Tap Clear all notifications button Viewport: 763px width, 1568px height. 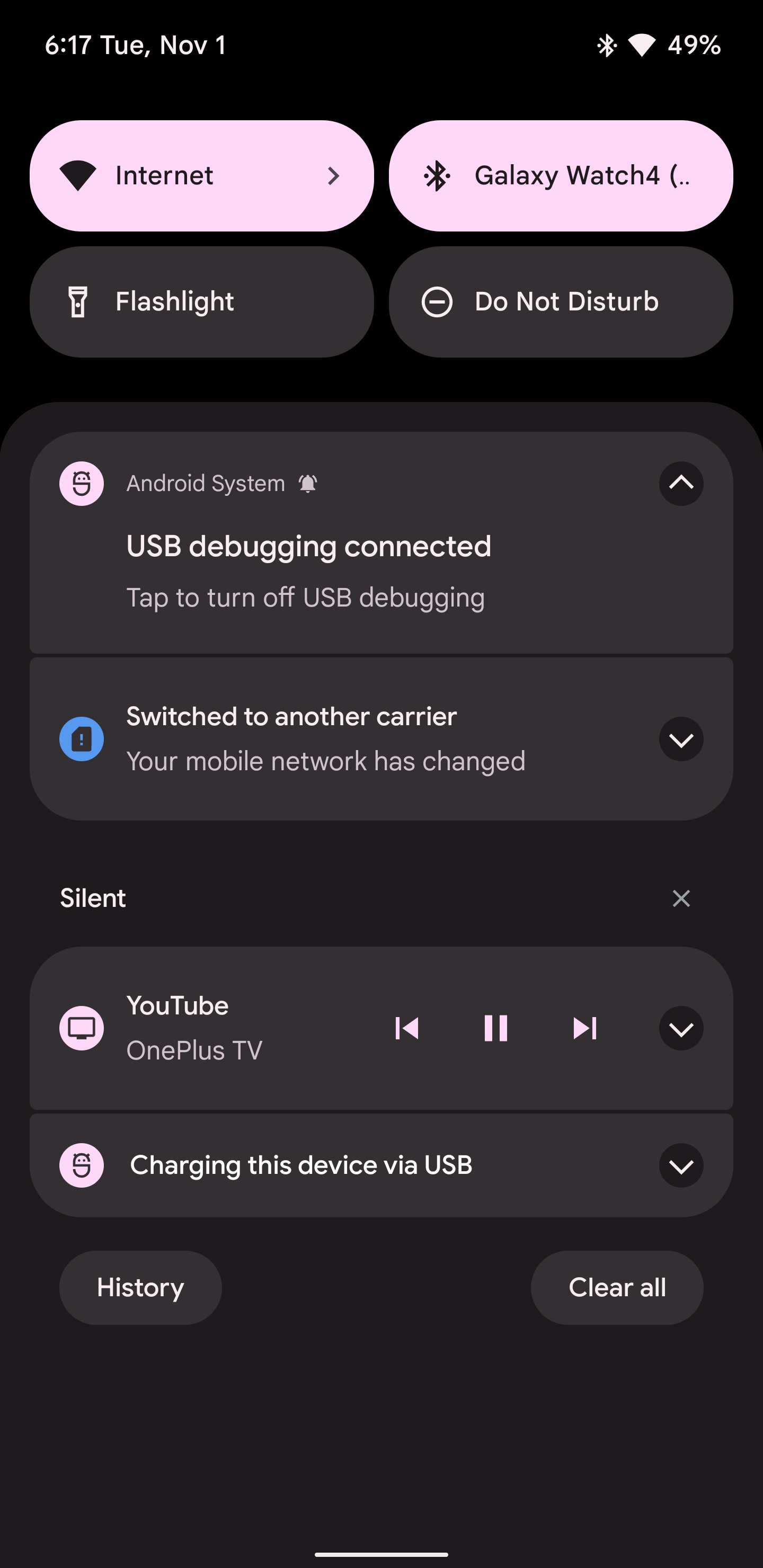point(617,1287)
